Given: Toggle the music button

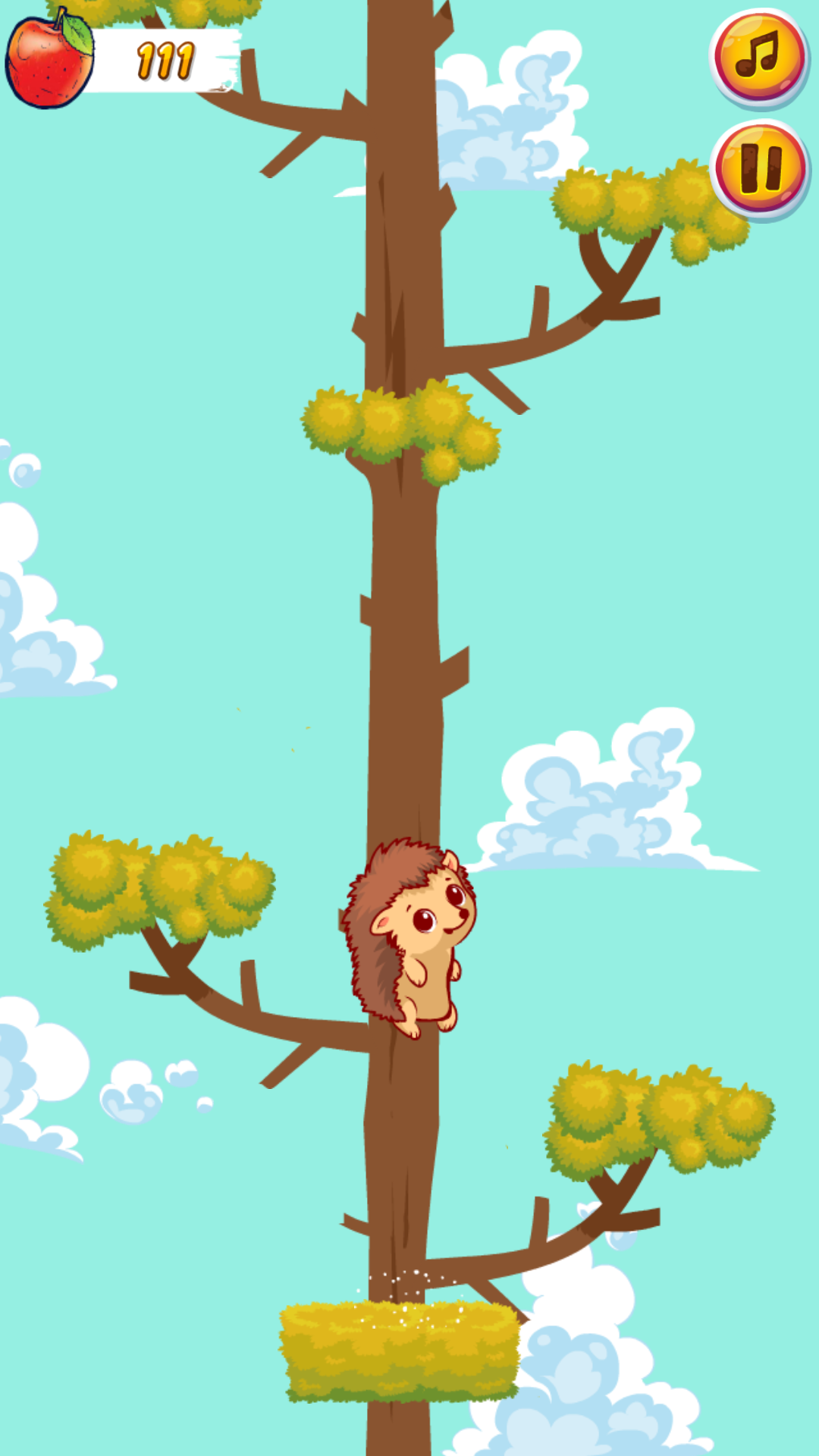Looking at the screenshot, I should pos(759,57).
